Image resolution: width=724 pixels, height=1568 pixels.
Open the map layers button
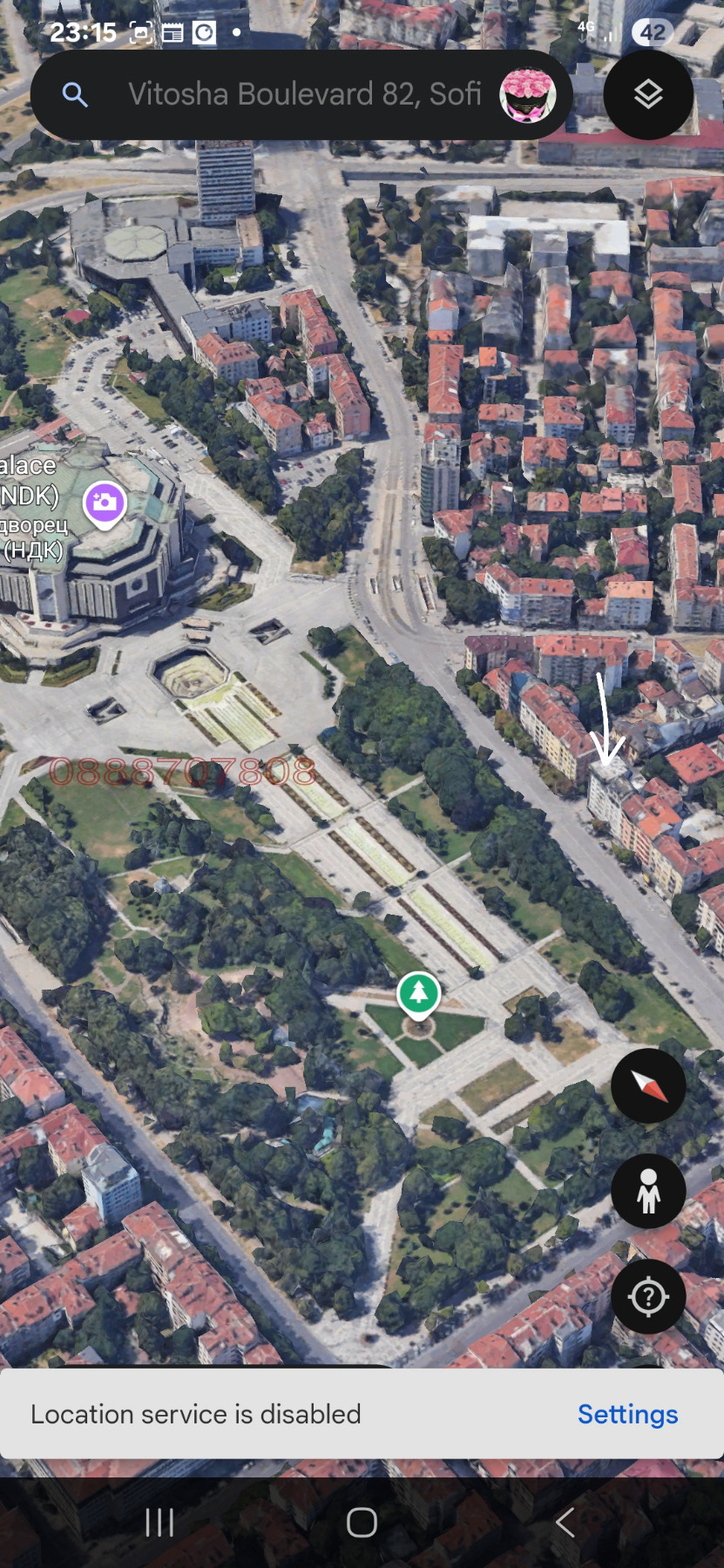click(x=647, y=94)
